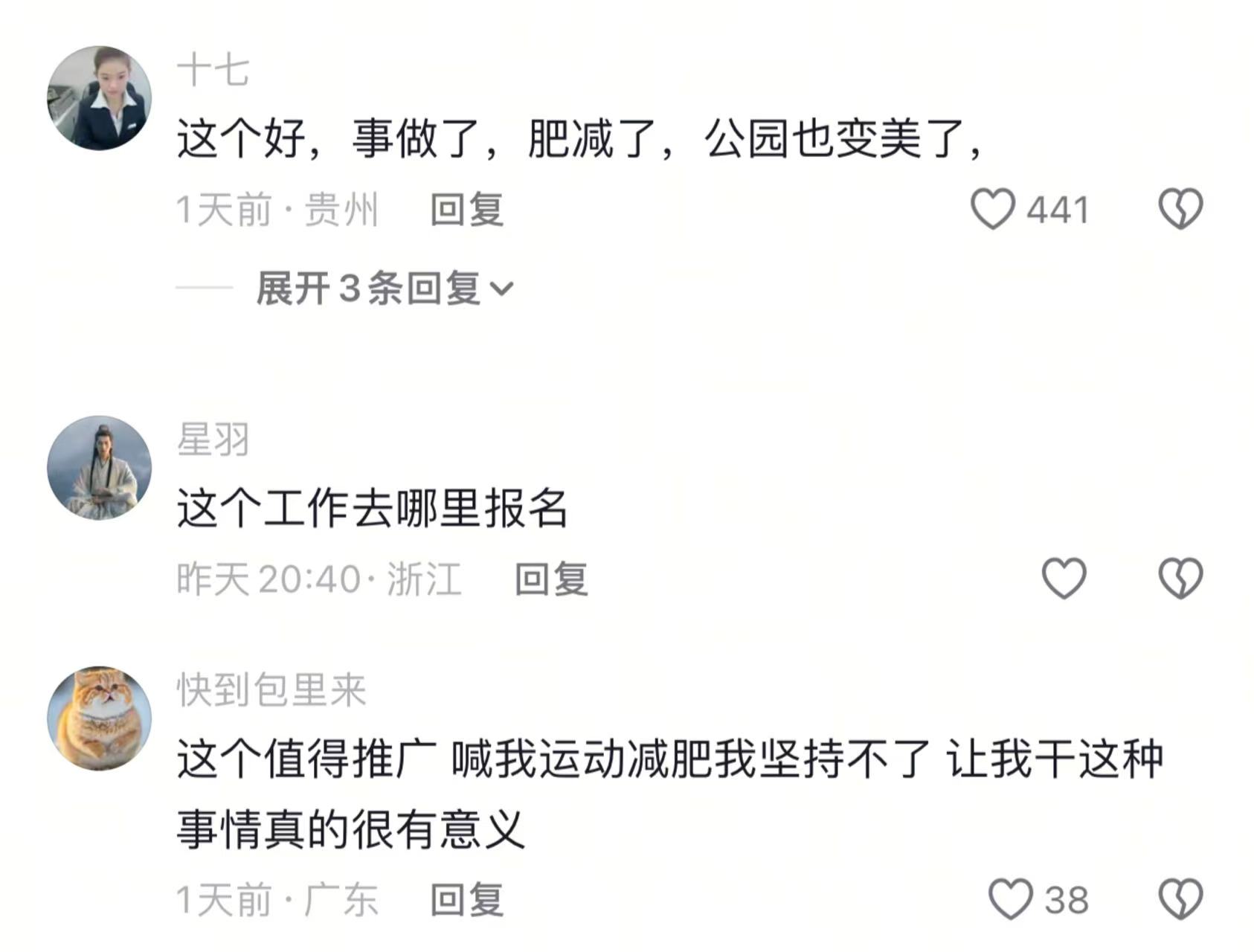Tap the username 十七
The image size is (1254, 952).
pyautogui.click(x=213, y=71)
